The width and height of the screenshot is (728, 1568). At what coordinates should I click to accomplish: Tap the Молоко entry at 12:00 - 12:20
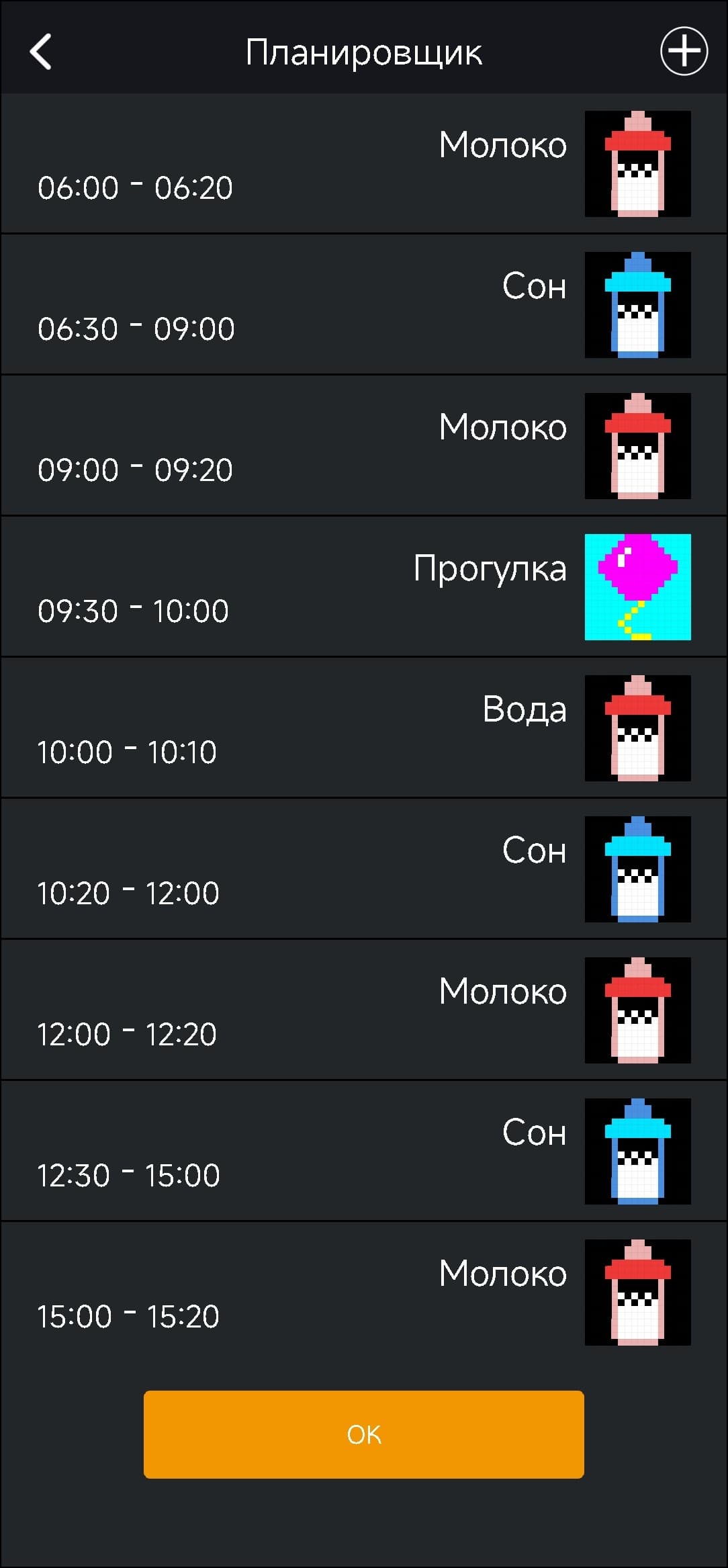pos(363,1010)
